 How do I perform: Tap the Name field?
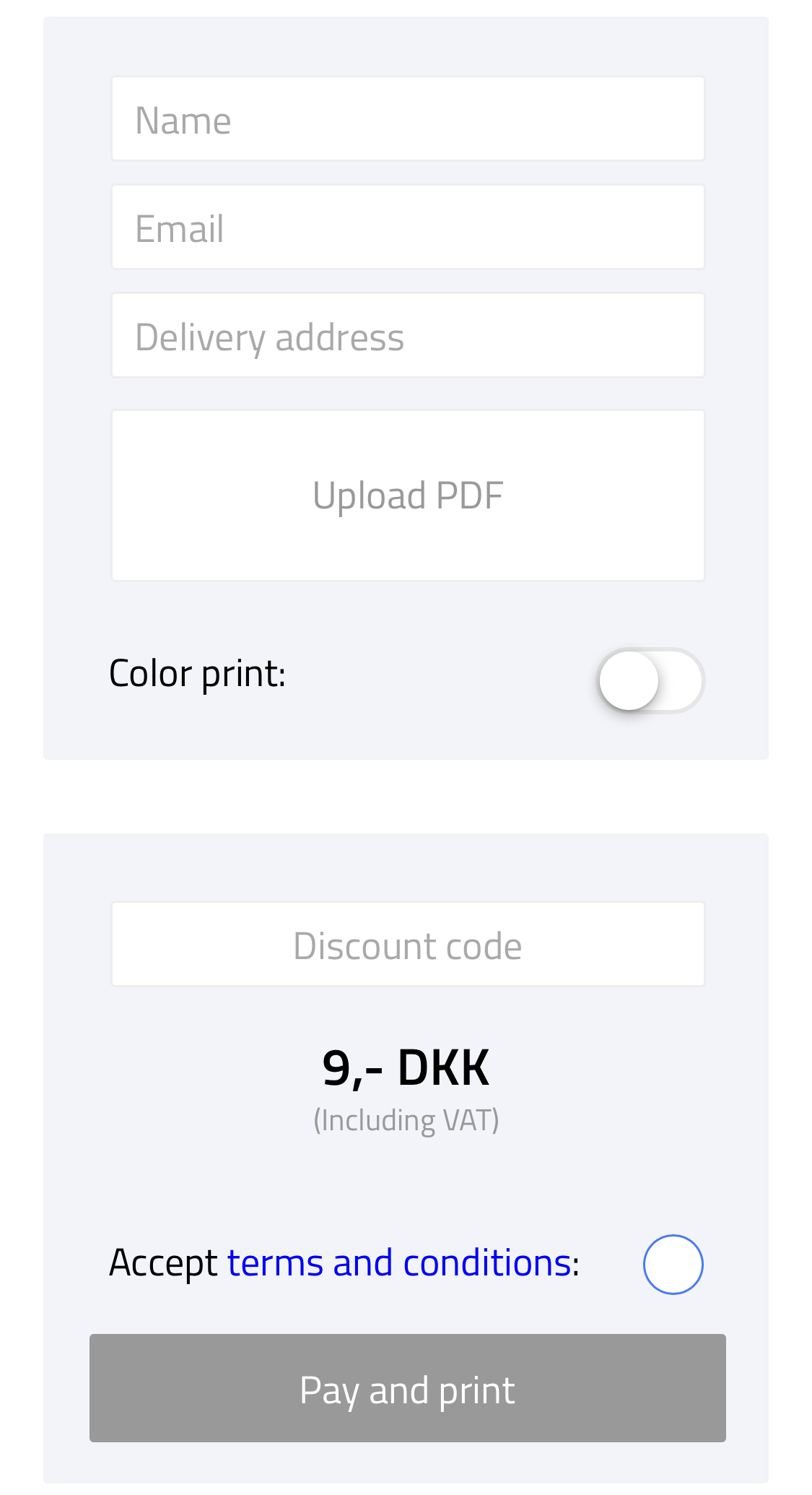(x=408, y=119)
